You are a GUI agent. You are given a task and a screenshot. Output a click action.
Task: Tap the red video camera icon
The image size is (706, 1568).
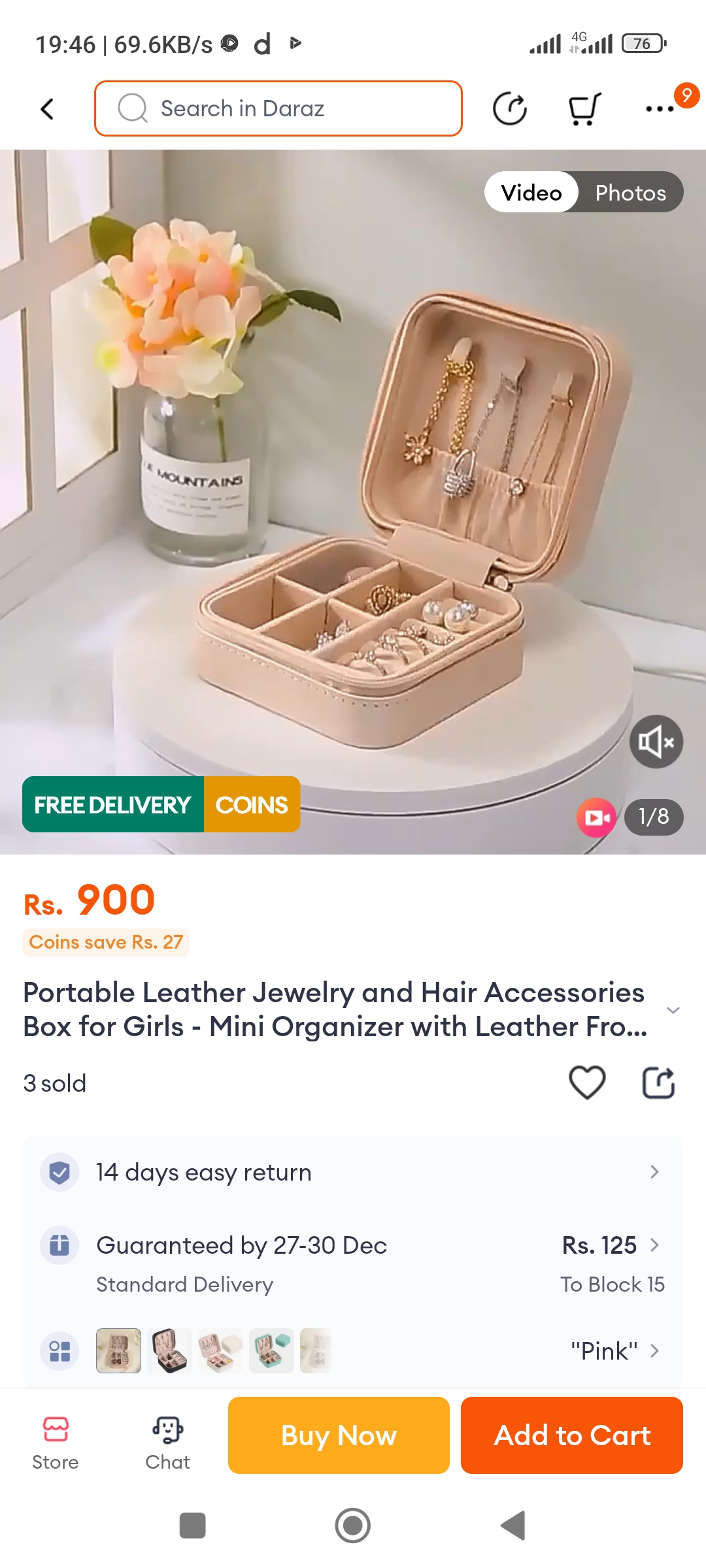(596, 817)
